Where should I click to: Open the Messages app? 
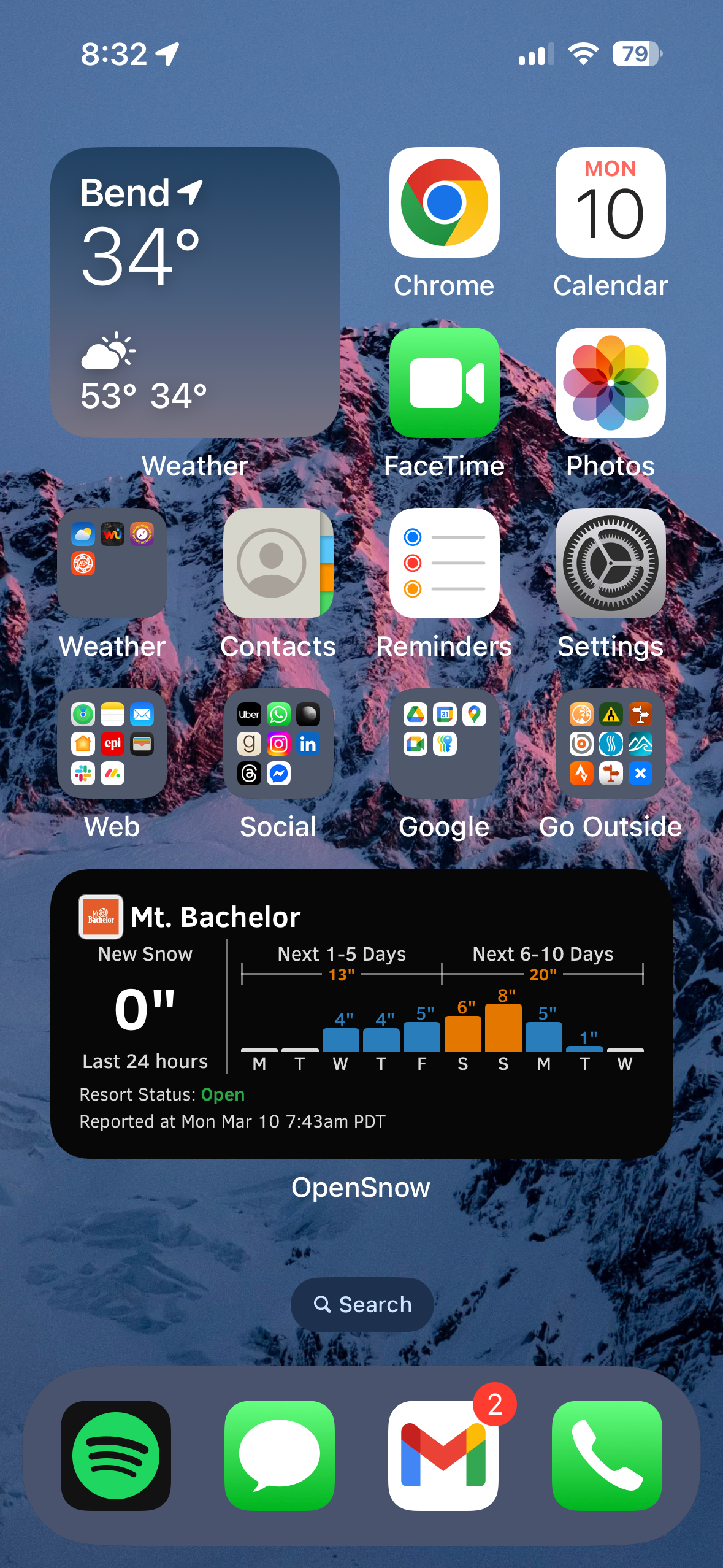pos(279,1455)
